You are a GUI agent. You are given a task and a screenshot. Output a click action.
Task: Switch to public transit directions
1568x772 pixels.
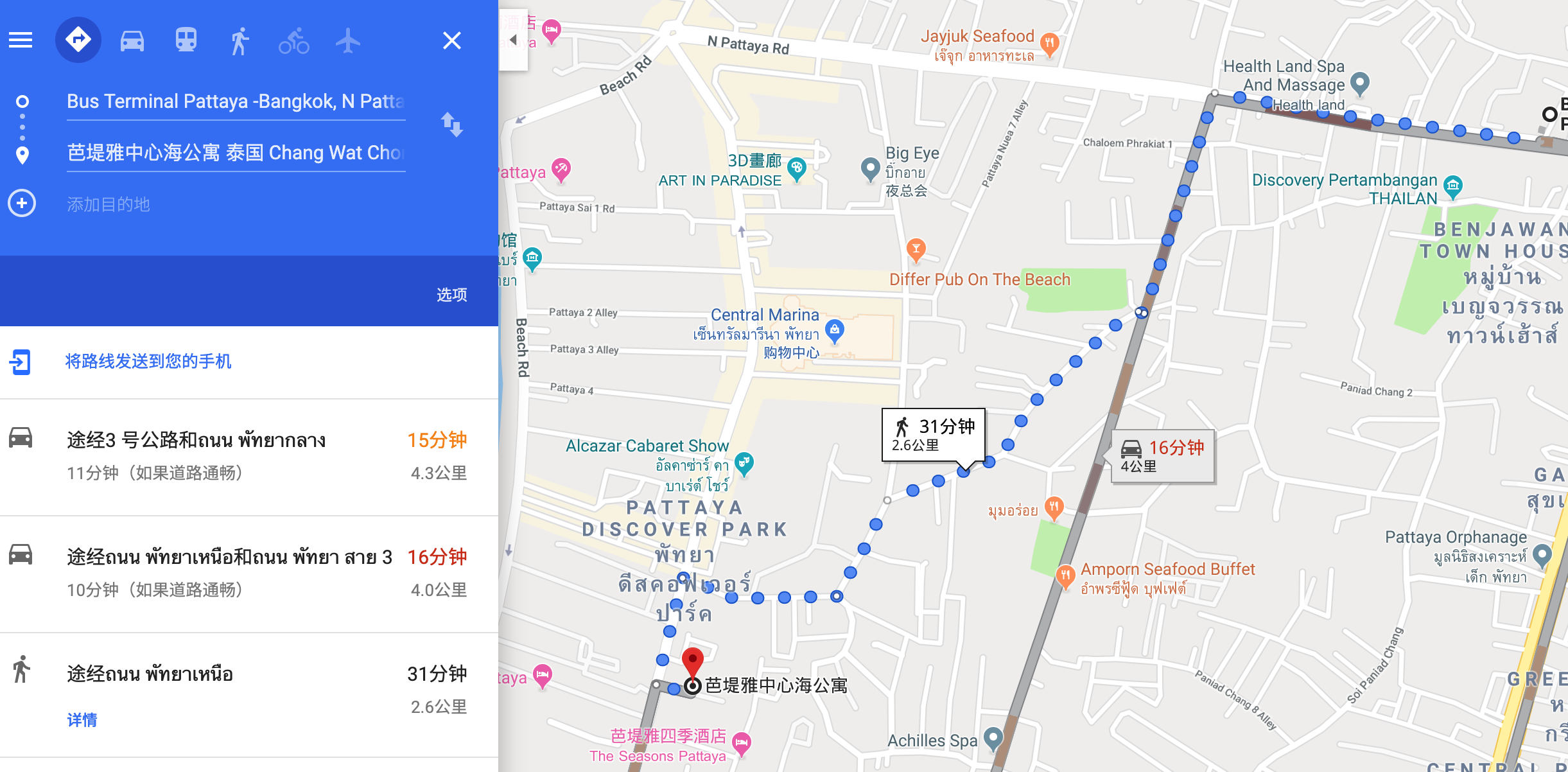click(186, 40)
